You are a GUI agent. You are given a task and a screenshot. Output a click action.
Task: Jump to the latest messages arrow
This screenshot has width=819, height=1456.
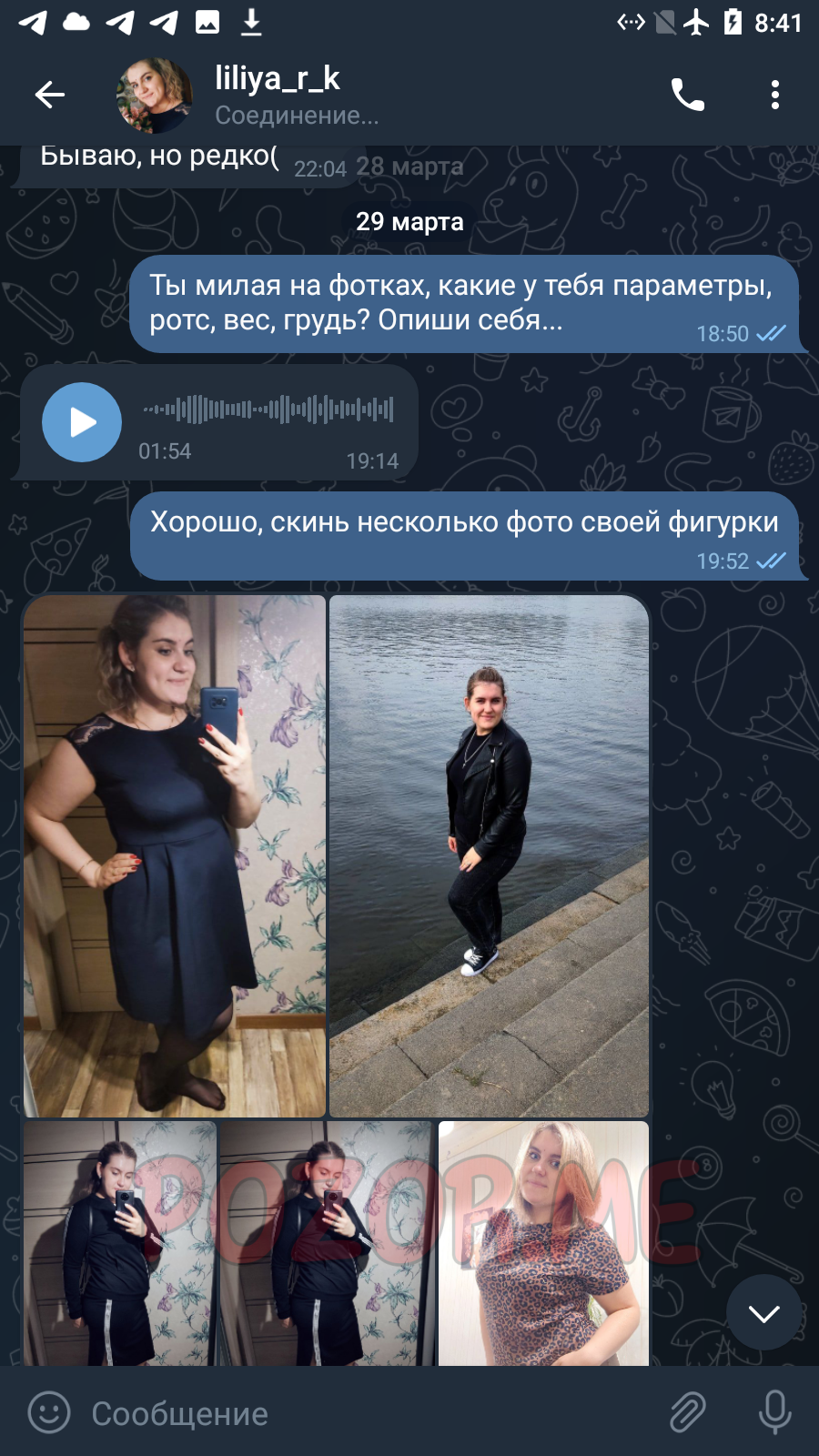tap(763, 1312)
